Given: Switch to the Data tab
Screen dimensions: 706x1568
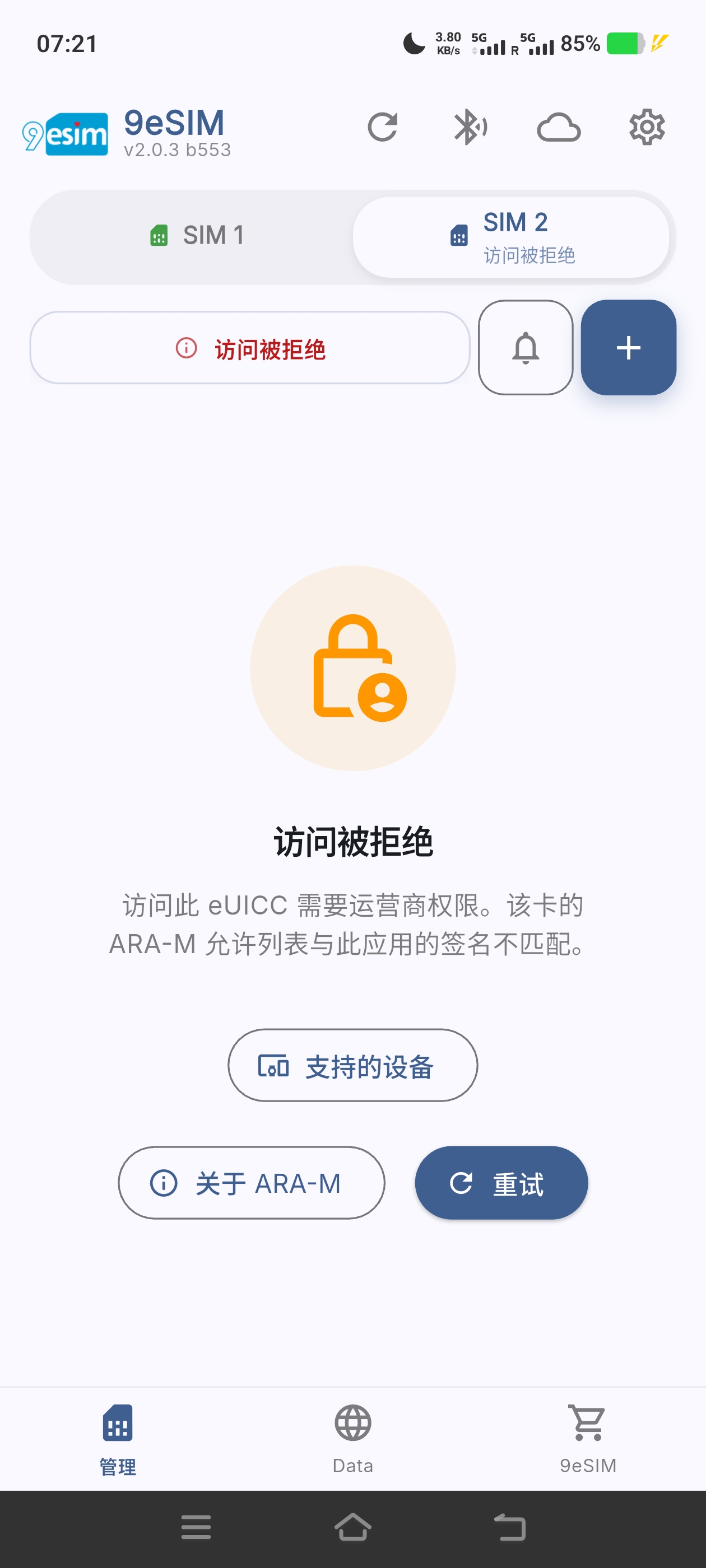Looking at the screenshot, I should point(352,1439).
